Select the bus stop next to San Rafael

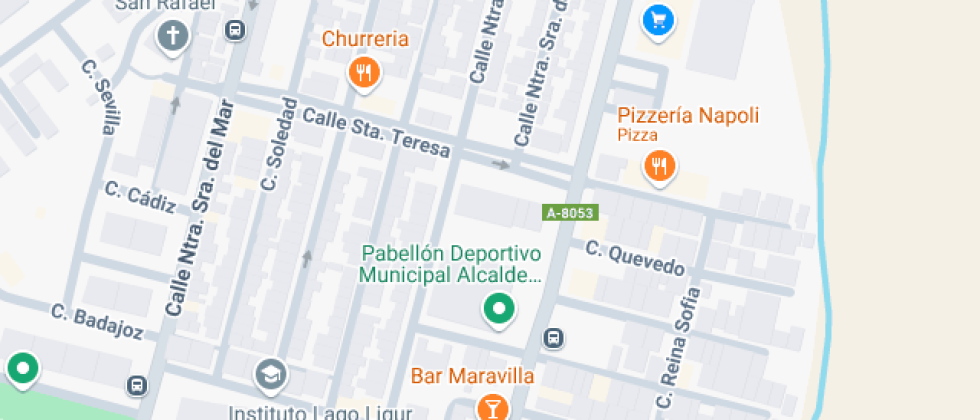[x=235, y=31]
